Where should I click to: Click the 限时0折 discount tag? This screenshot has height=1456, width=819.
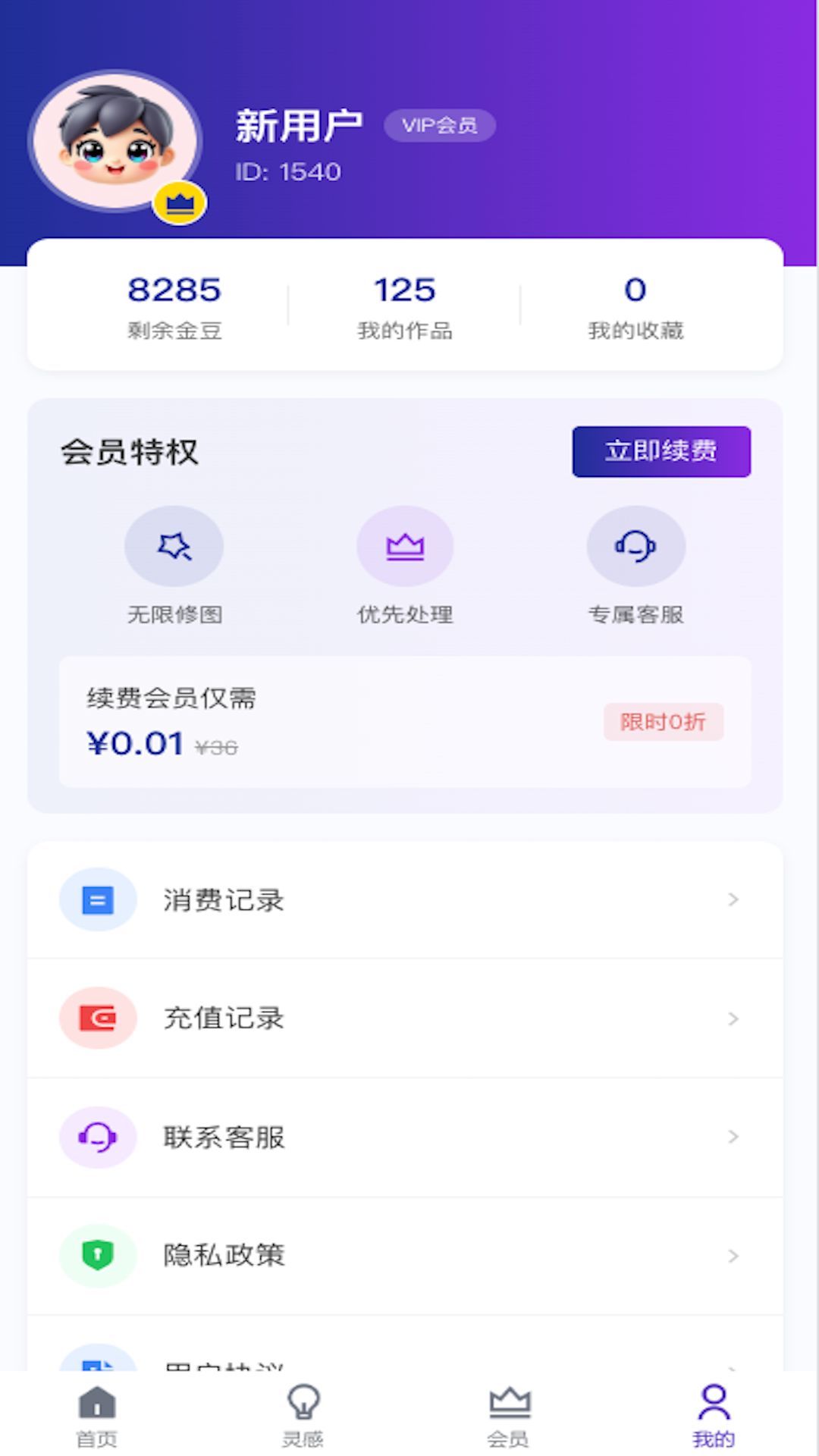click(664, 722)
